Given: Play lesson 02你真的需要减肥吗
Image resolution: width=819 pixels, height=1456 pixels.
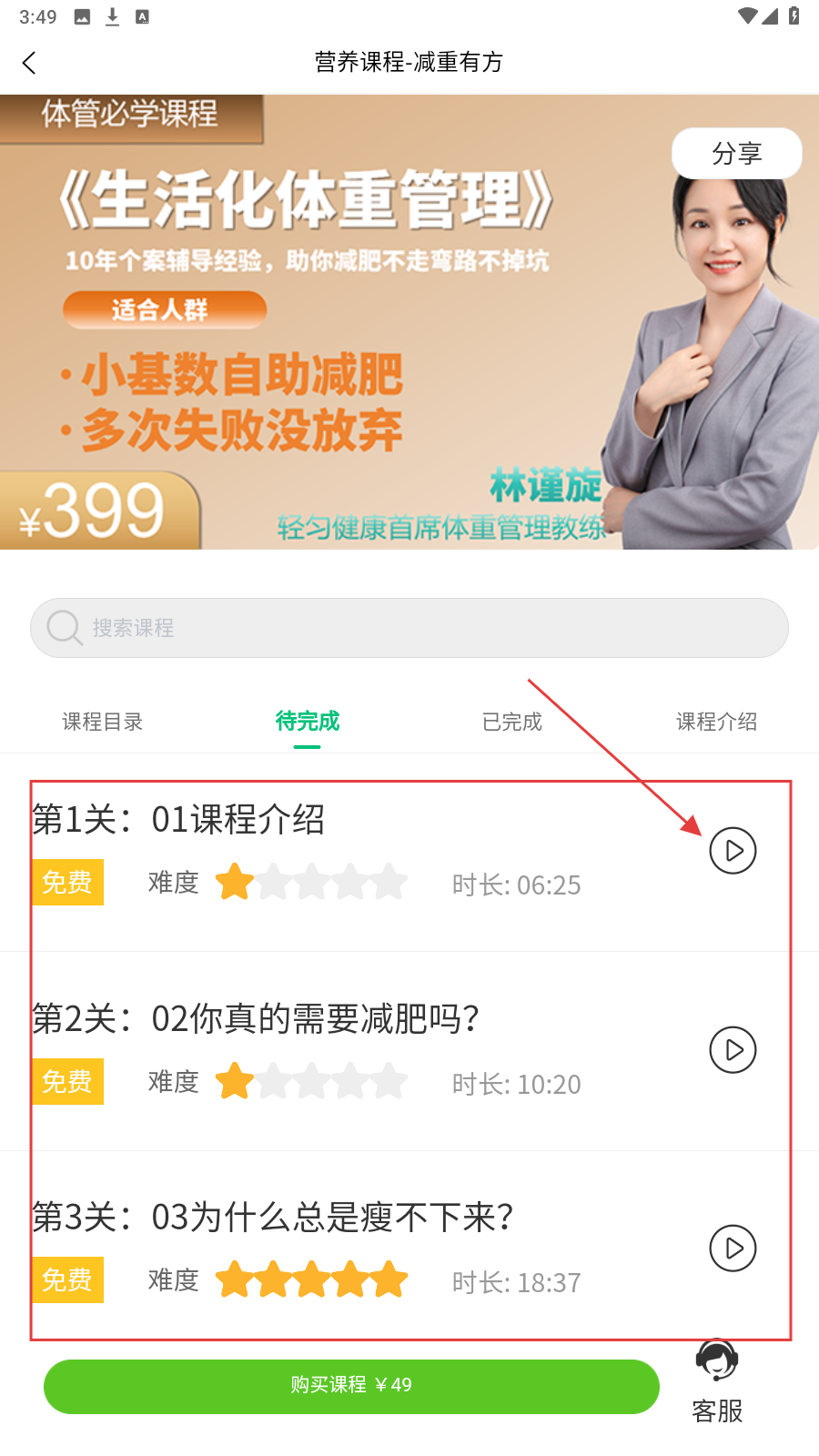Looking at the screenshot, I should (x=733, y=1050).
